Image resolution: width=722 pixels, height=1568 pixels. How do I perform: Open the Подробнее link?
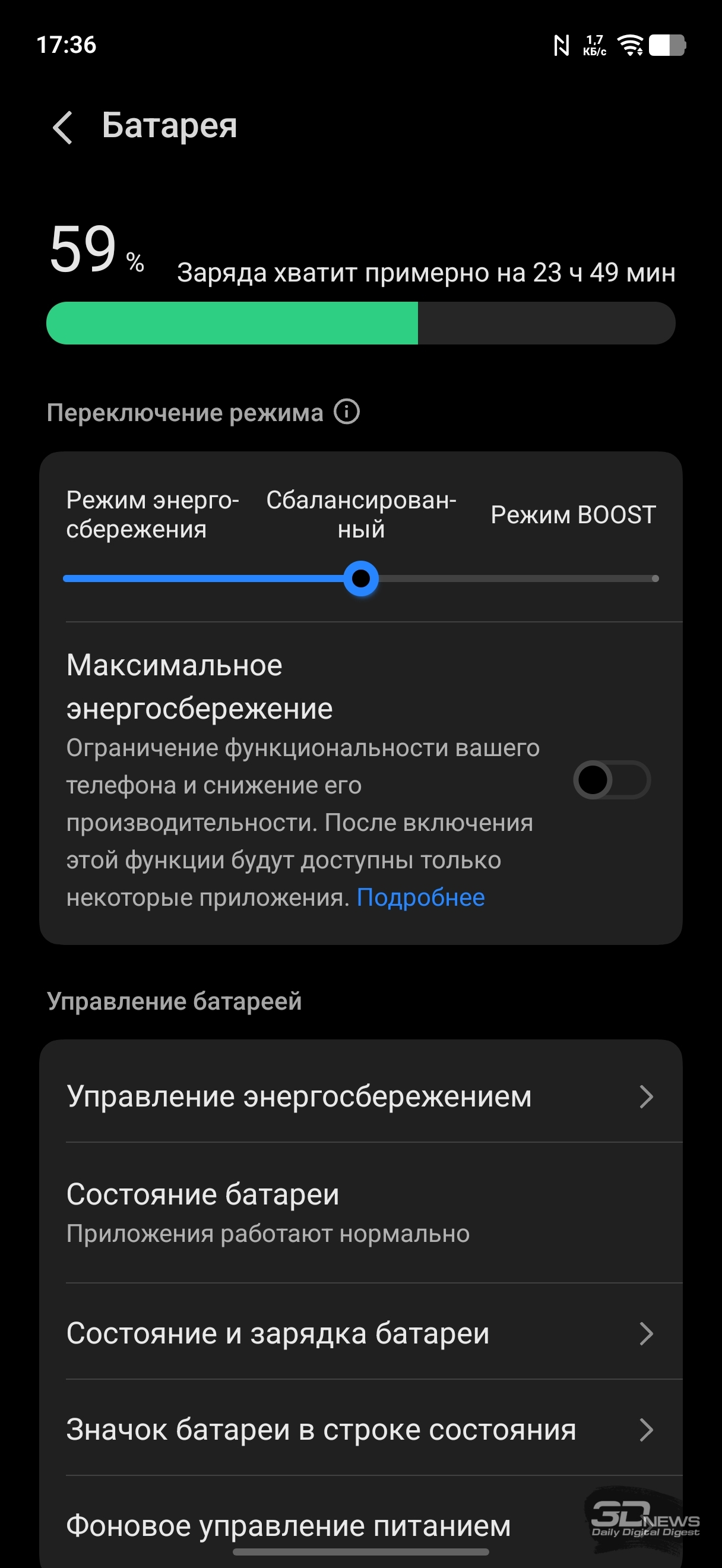[x=420, y=897]
